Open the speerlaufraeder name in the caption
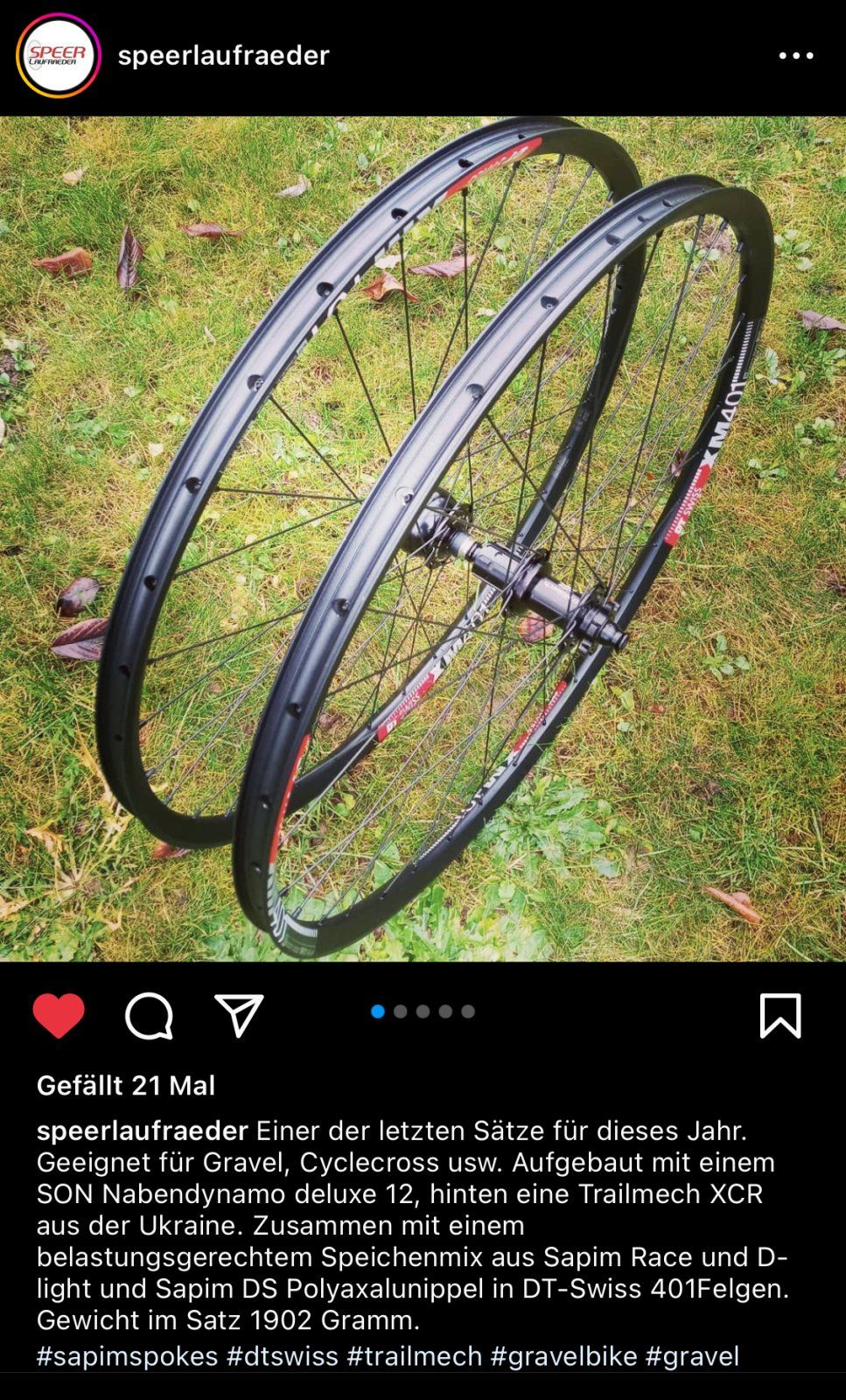This screenshot has height=1400, width=846. point(142,1130)
